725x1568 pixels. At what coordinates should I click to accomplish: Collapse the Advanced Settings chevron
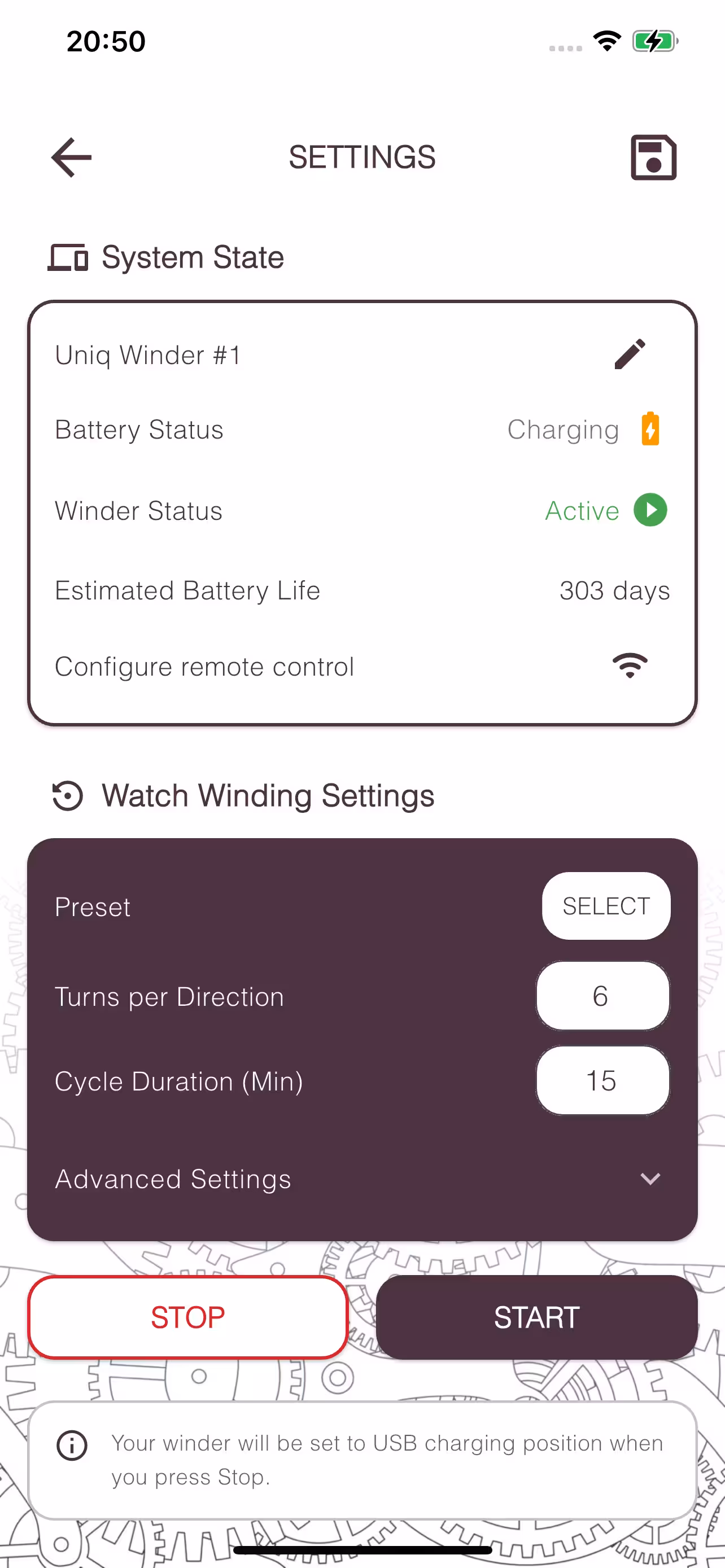click(x=650, y=1179)
